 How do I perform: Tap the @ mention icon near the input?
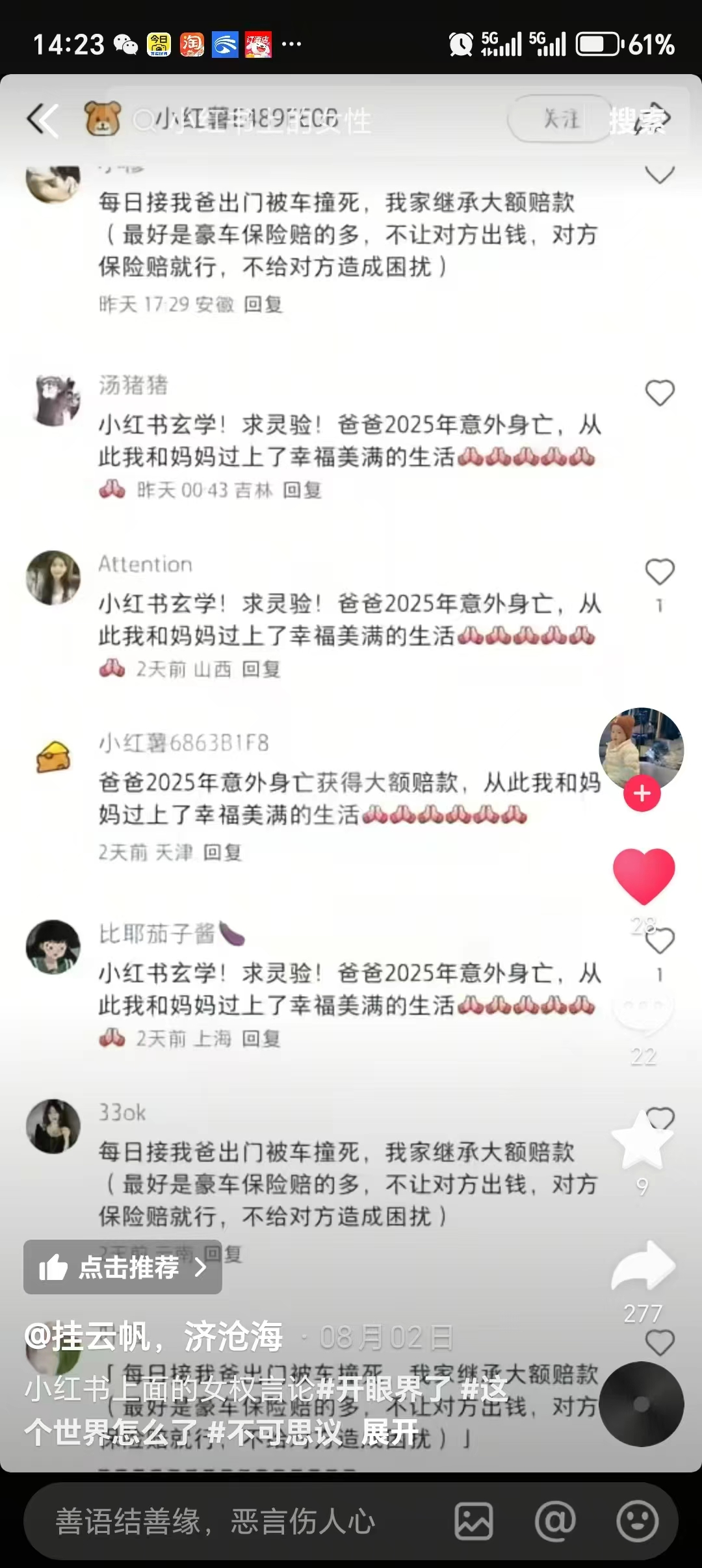(x=556, y=1521)
